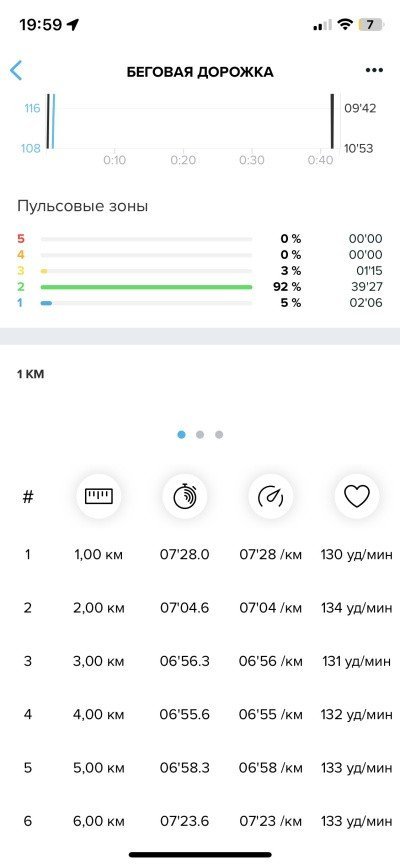Tap the pace gauge column icon
This screenshot has width=400, height=866.
coord(271,497)
